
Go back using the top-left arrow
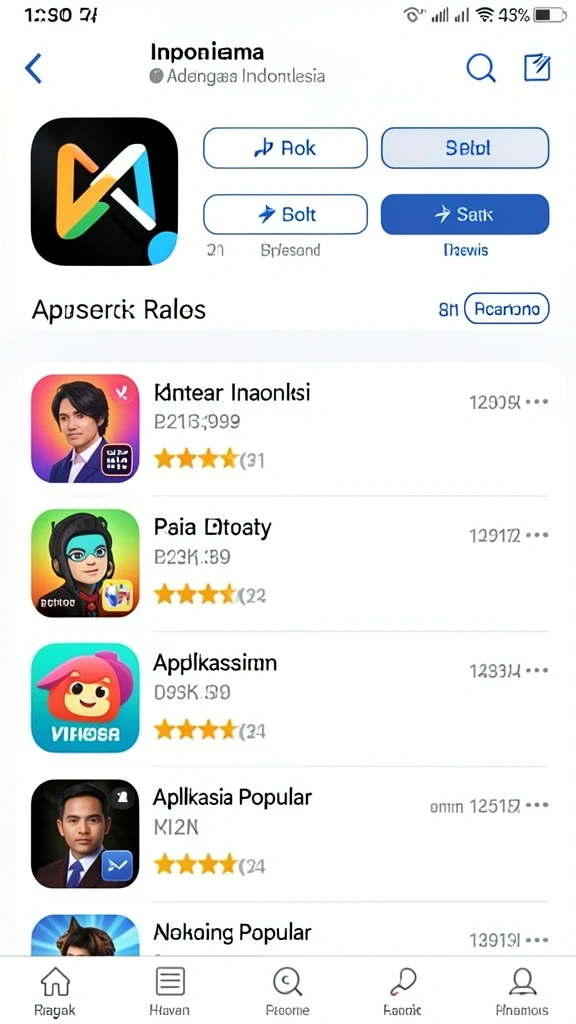coord(33,68)
